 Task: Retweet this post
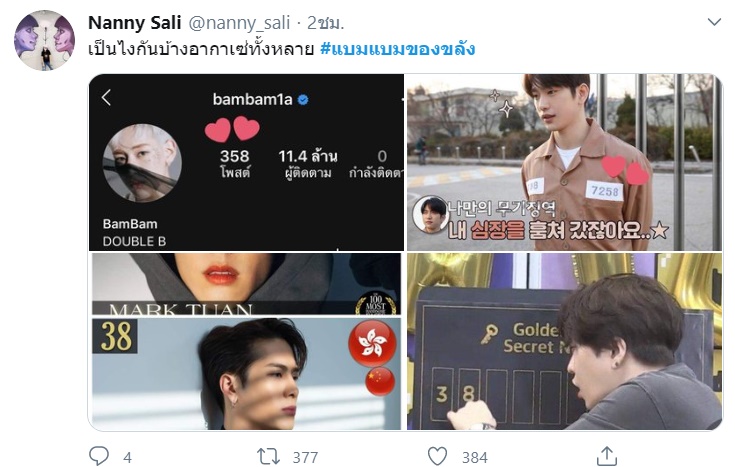tap(268, 456)
